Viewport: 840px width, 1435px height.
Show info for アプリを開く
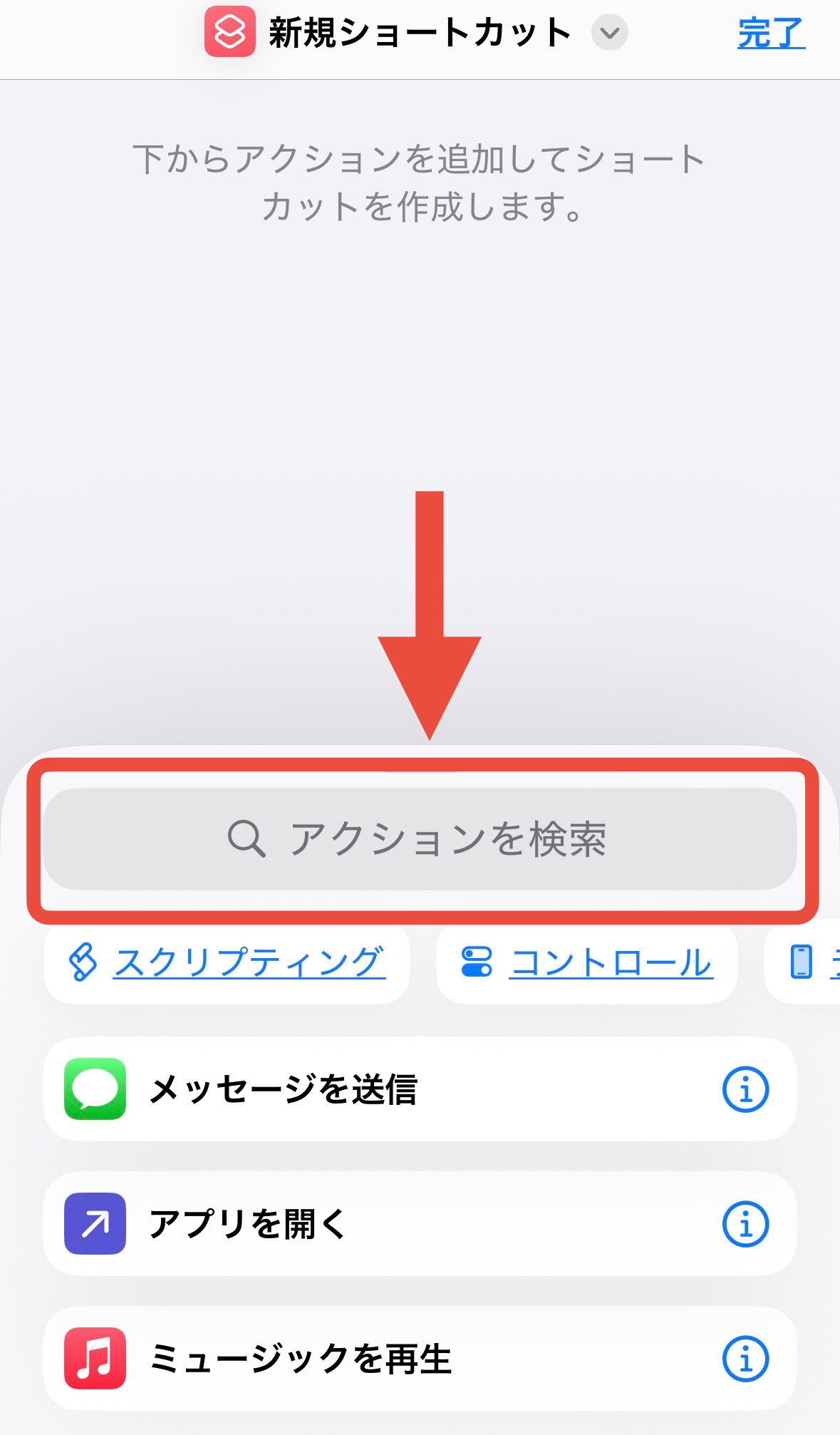pyautogui.click(x=746, y=1224)
